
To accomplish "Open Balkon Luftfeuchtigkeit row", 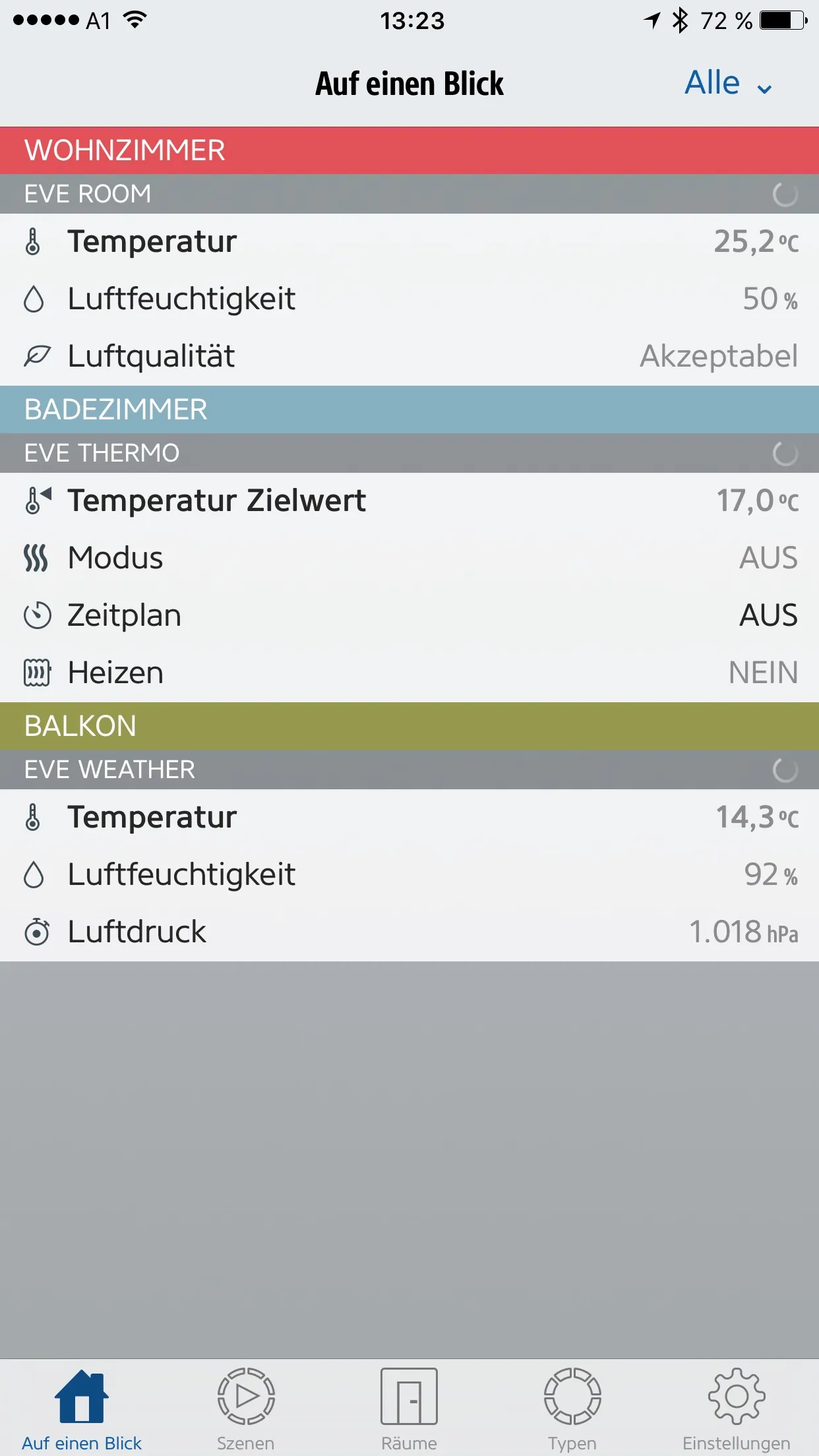I will click(x=409, y=874).
